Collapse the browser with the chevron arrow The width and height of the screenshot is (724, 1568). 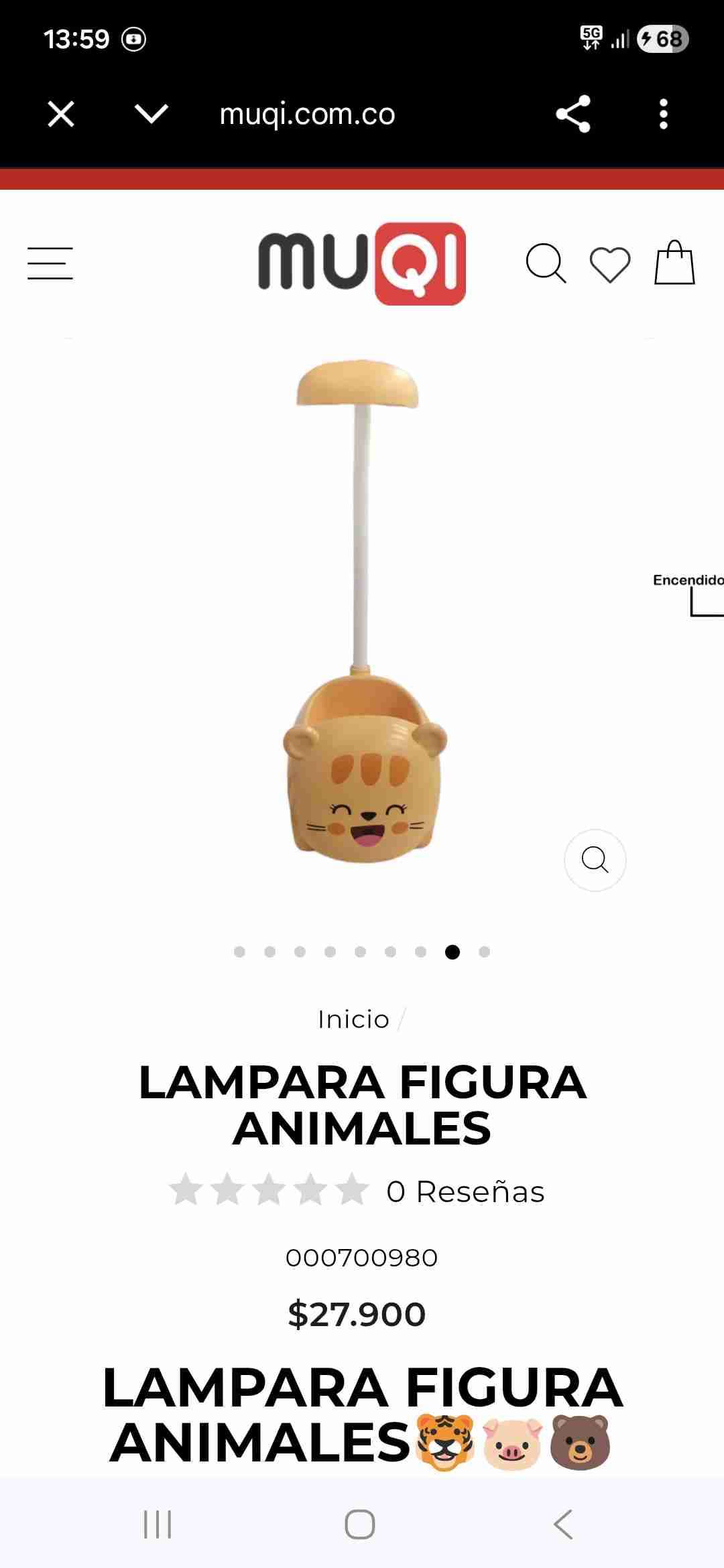151,114
